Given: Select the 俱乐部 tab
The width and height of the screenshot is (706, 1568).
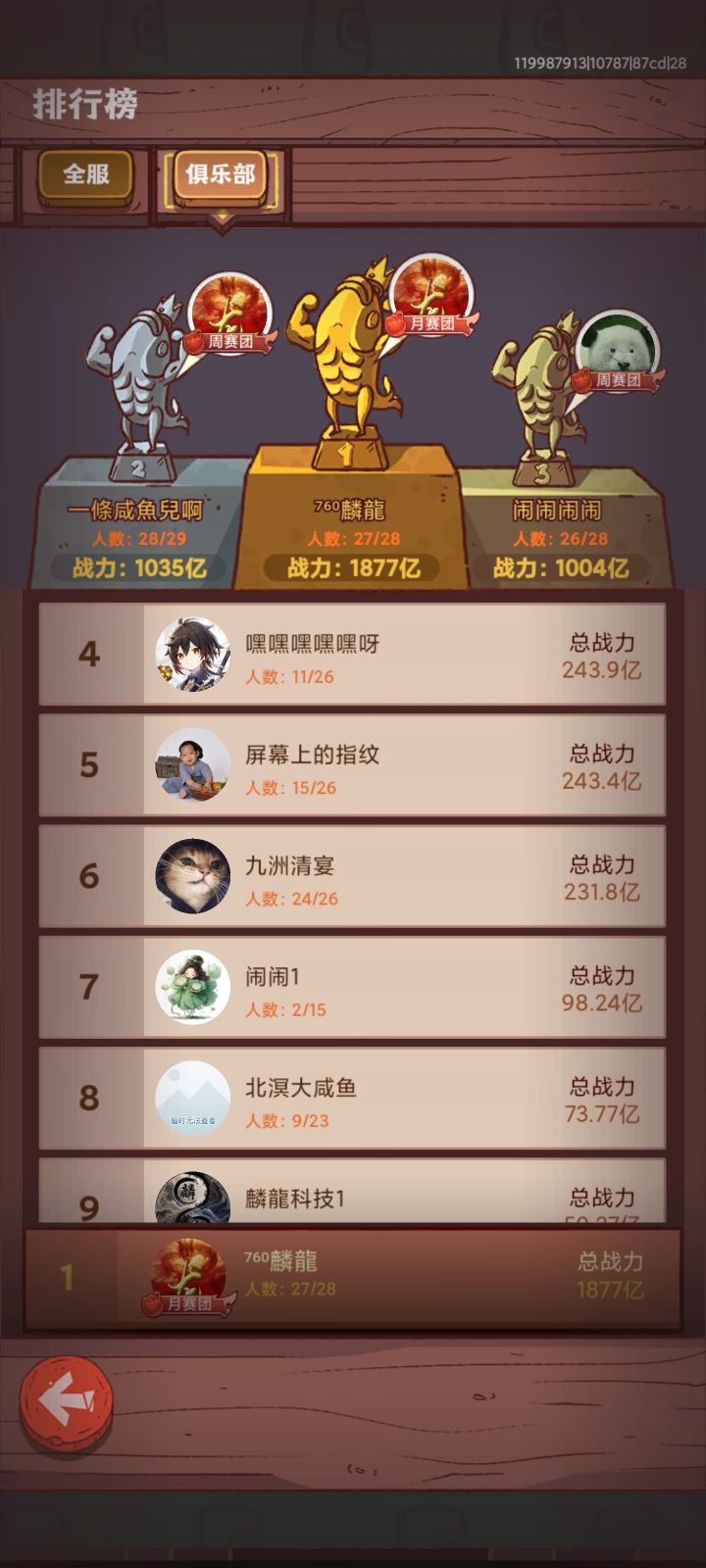Looking at the screenshot, I should pyautogui.click(x=222, y=176).
